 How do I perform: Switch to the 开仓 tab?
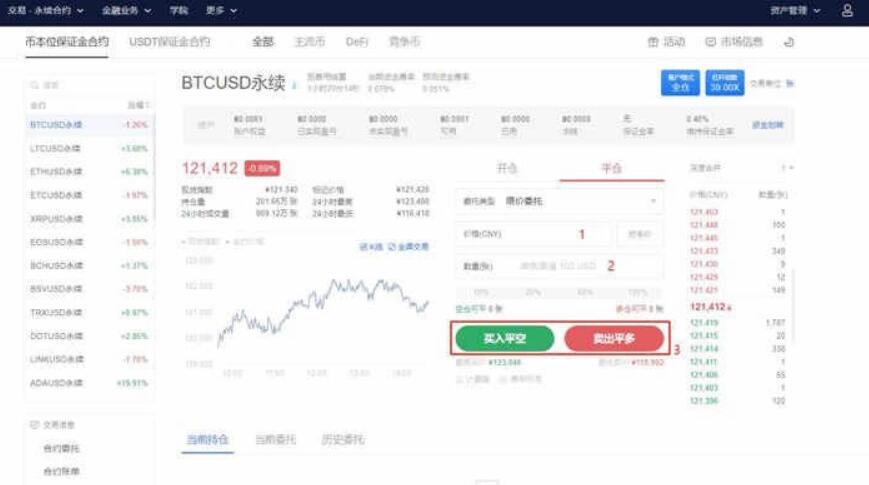click(507, 167)
